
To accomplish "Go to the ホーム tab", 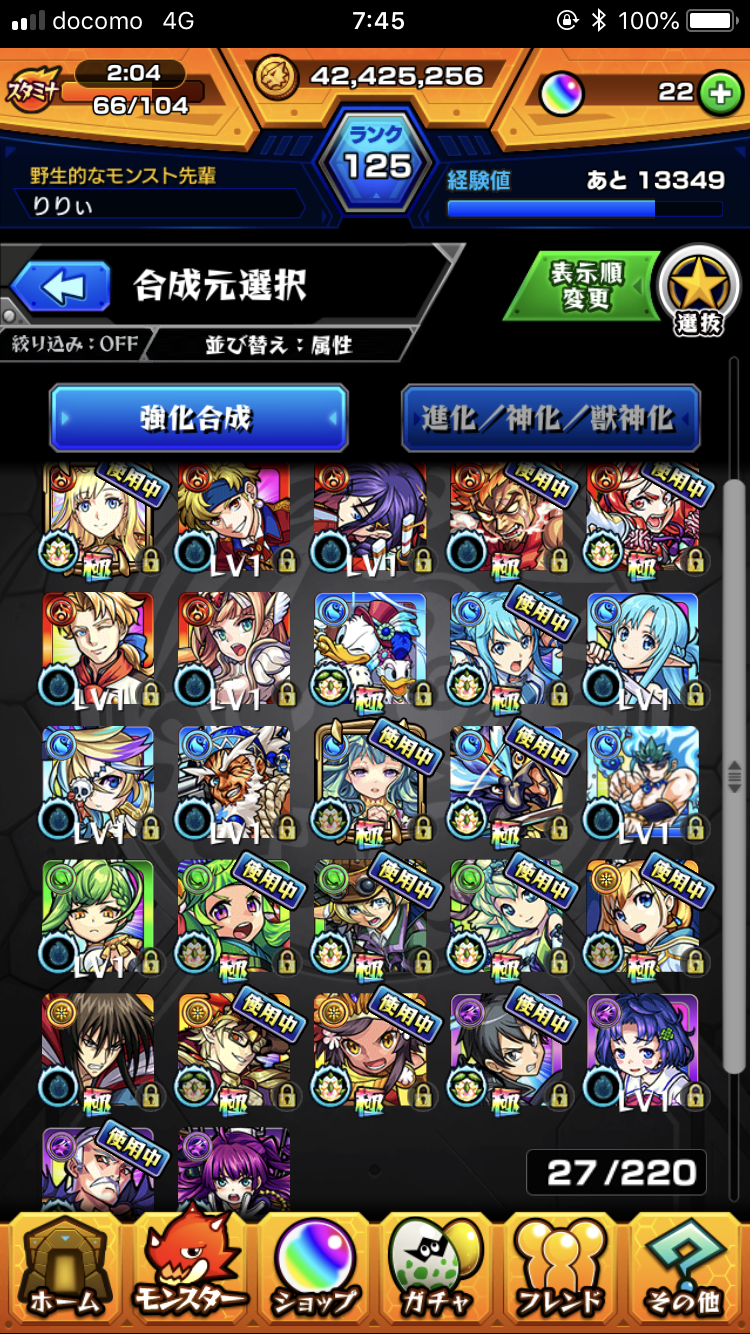I will (x=65, y=1272).
